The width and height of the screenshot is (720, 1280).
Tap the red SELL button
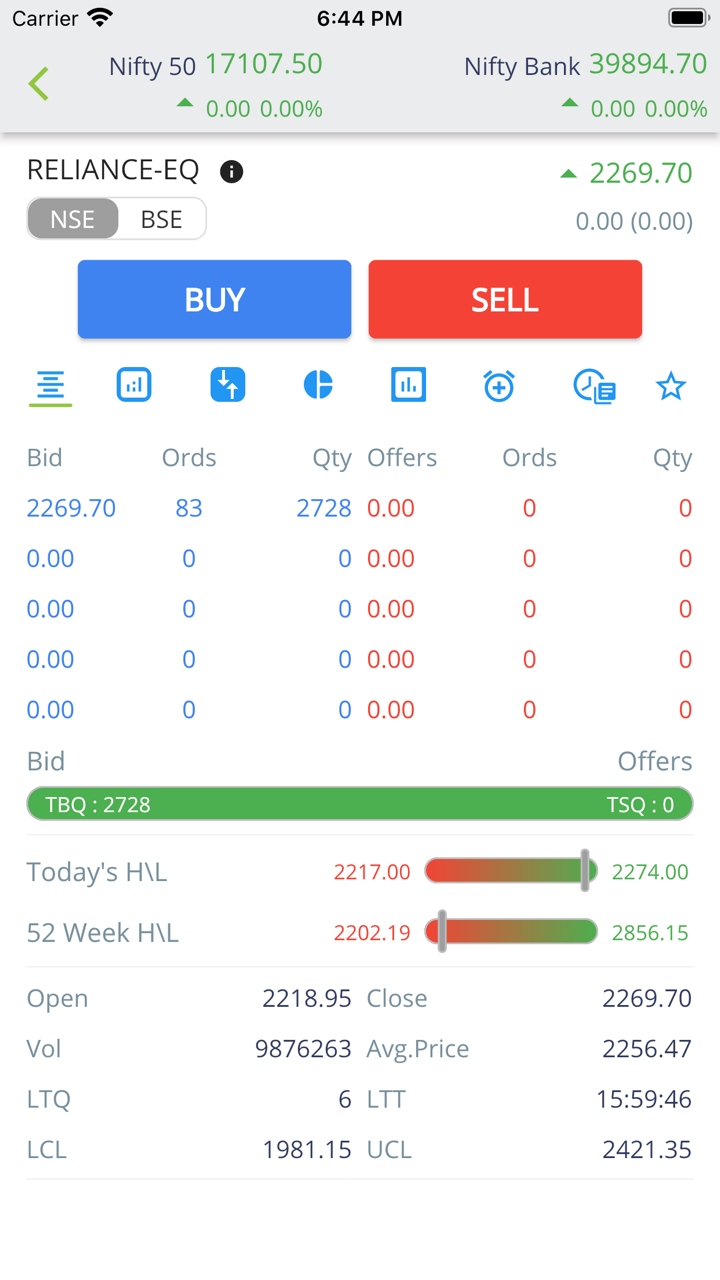coord(505,300)
